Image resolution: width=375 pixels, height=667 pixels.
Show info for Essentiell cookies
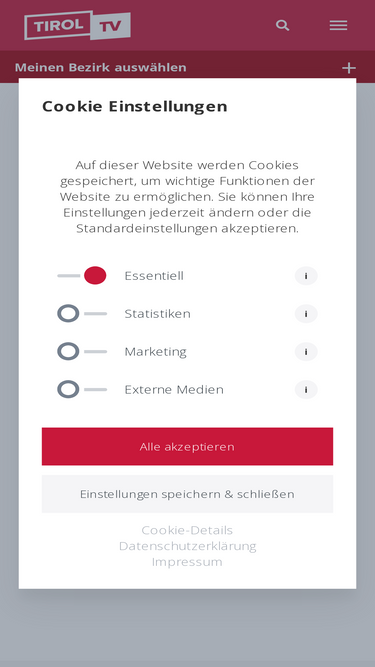[306, 276]
